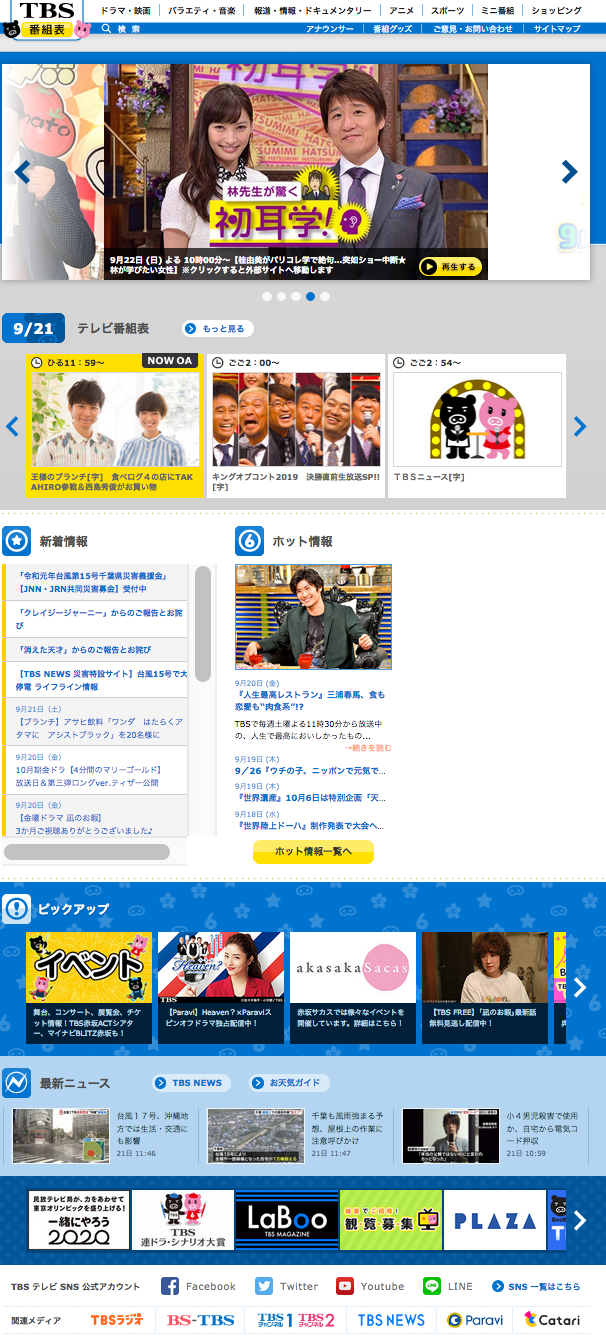Read more via 続きを読む link
606x1338 pixels.
[367, 747]
